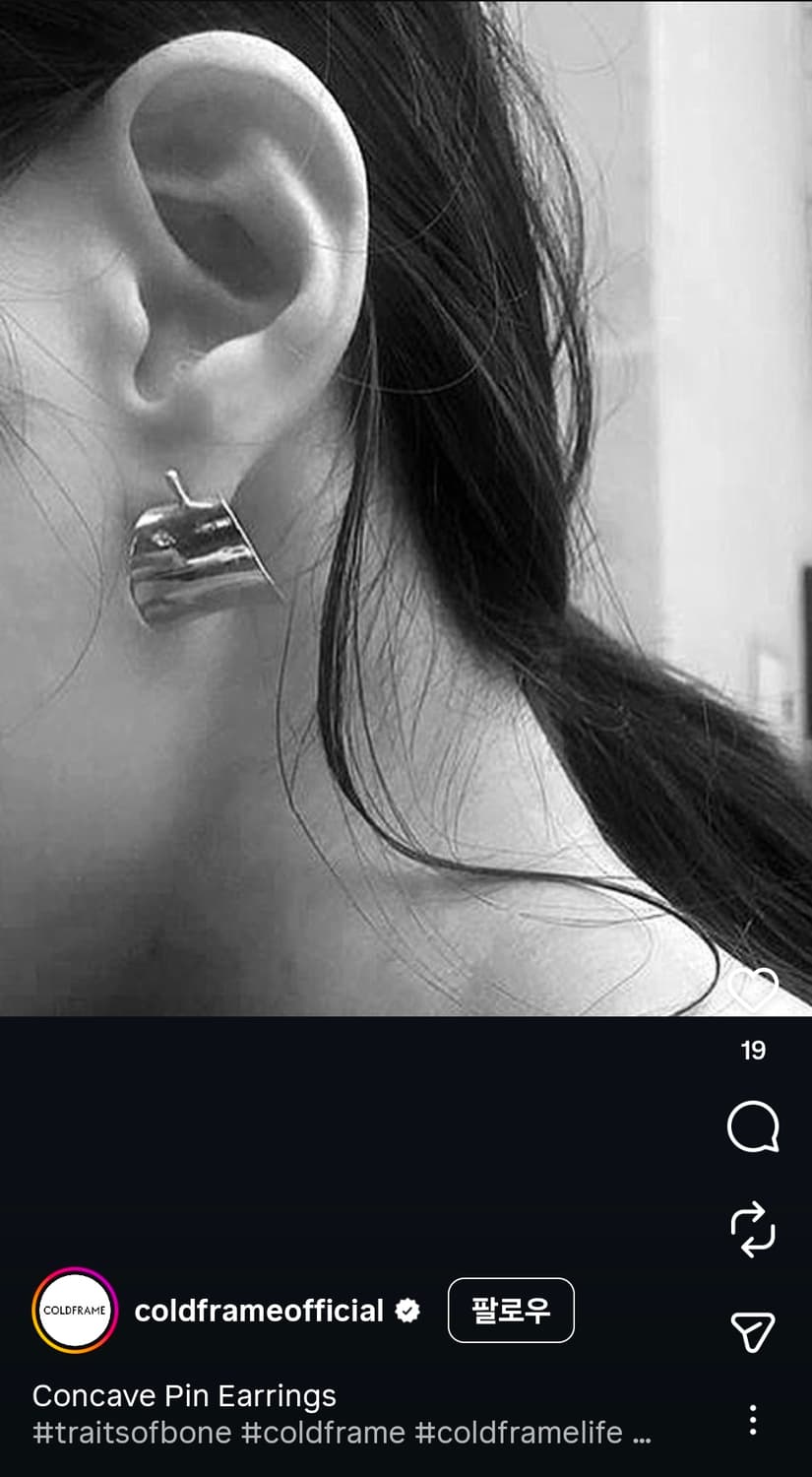The height and width of the screenshot is (1477, 812).
Task: Tap the comment icon to write a comment
Action: 753,1127
